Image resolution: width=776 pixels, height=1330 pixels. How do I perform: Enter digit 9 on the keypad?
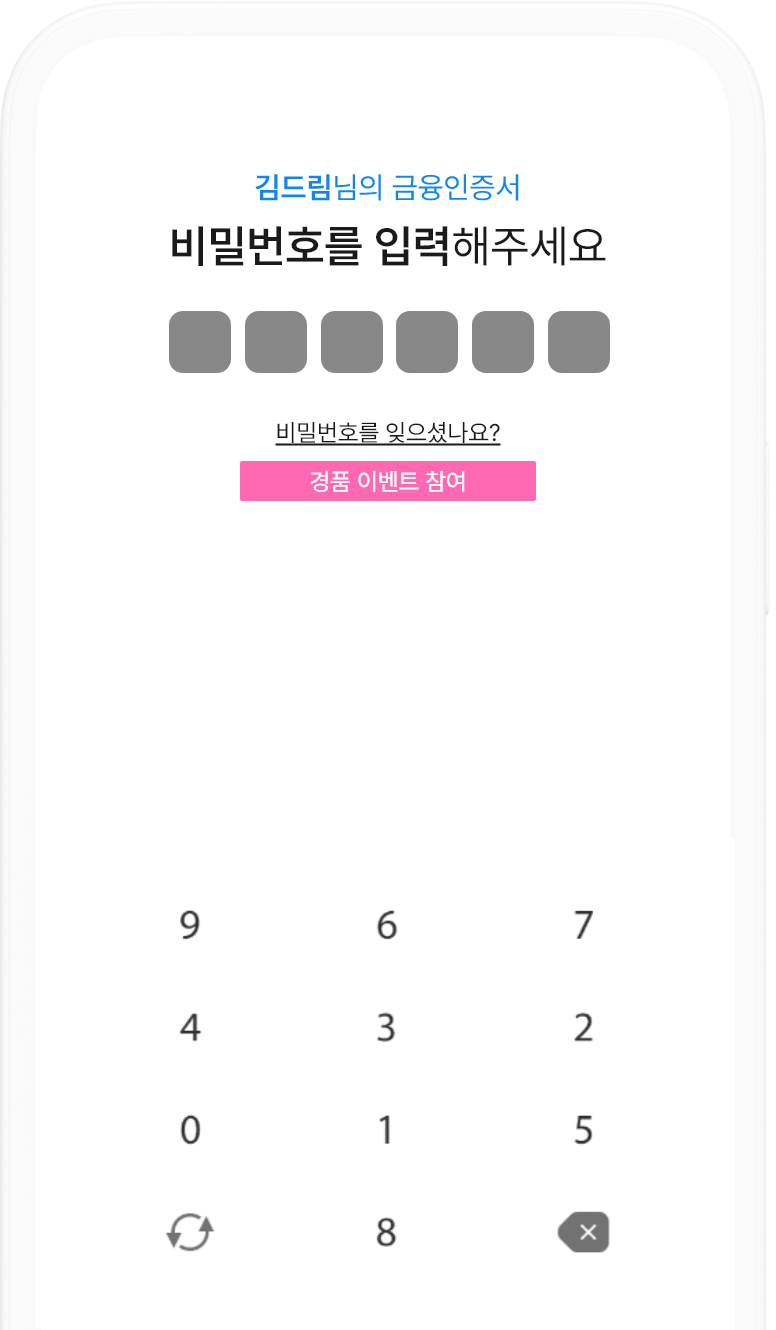coord(190,925)
